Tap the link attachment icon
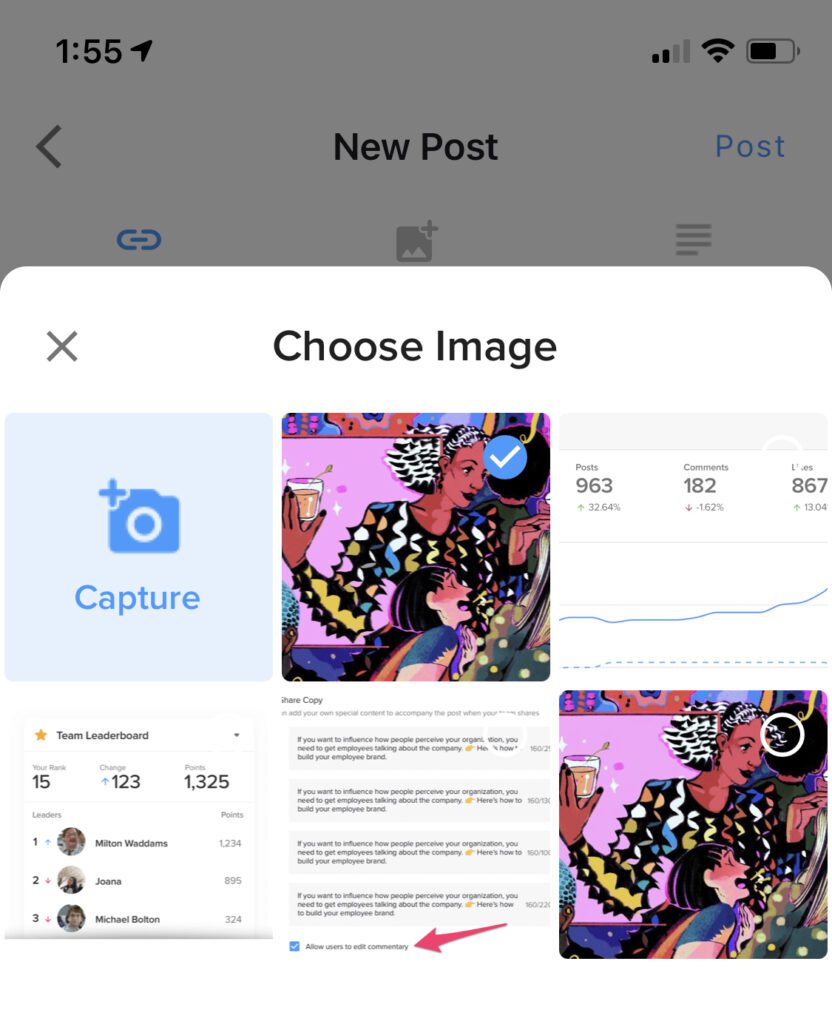Image resolution: width=832 pixels, height=1024 pixels. coord(139,240)
